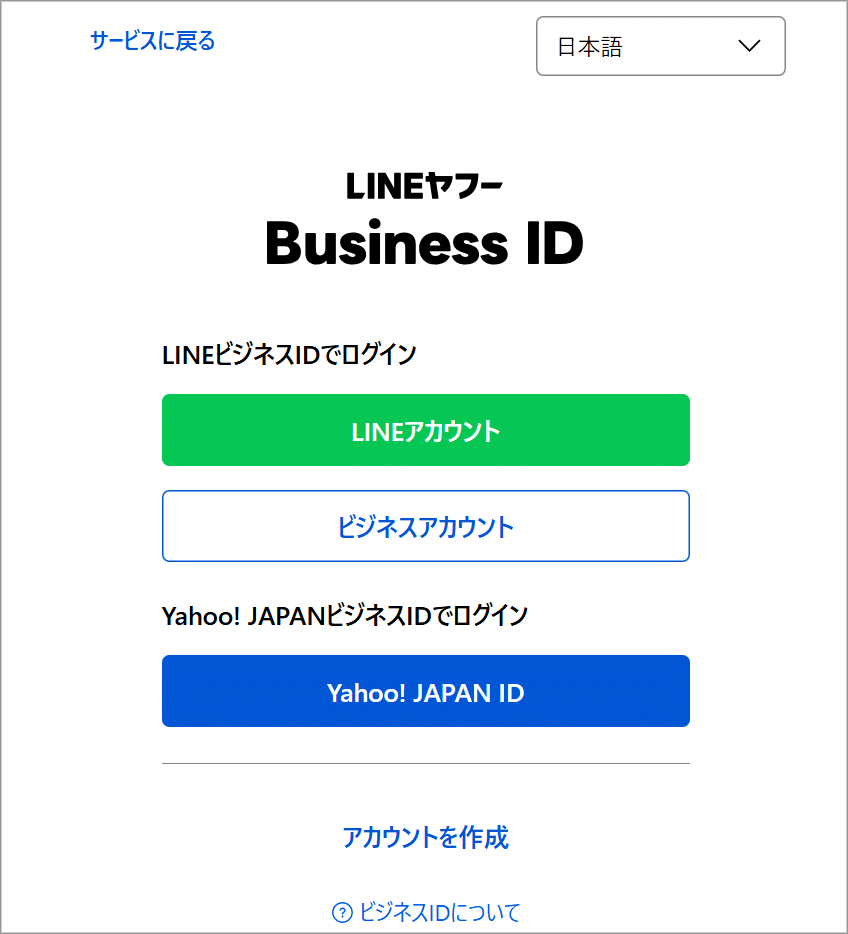Image resolution: width=848 pixels, height=934 pixels.
Task: Click the chevron arrow in the language selector
Action: pyautogui.click(x=748, y=46)
